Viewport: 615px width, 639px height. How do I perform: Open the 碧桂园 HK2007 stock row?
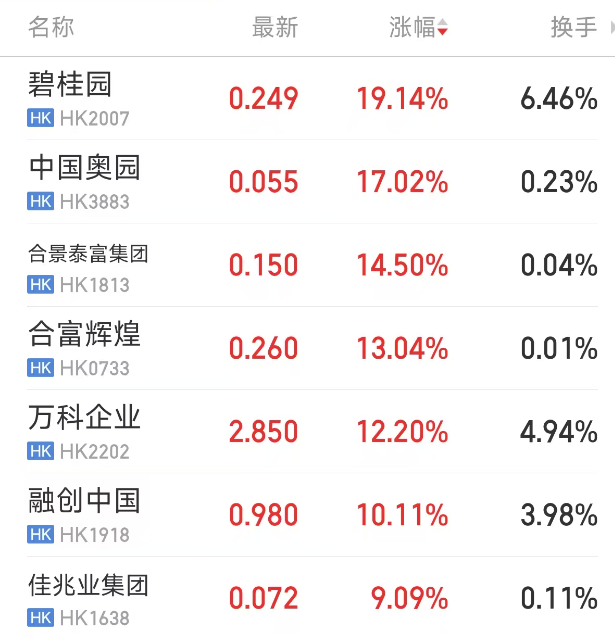(x=307, y=98)
